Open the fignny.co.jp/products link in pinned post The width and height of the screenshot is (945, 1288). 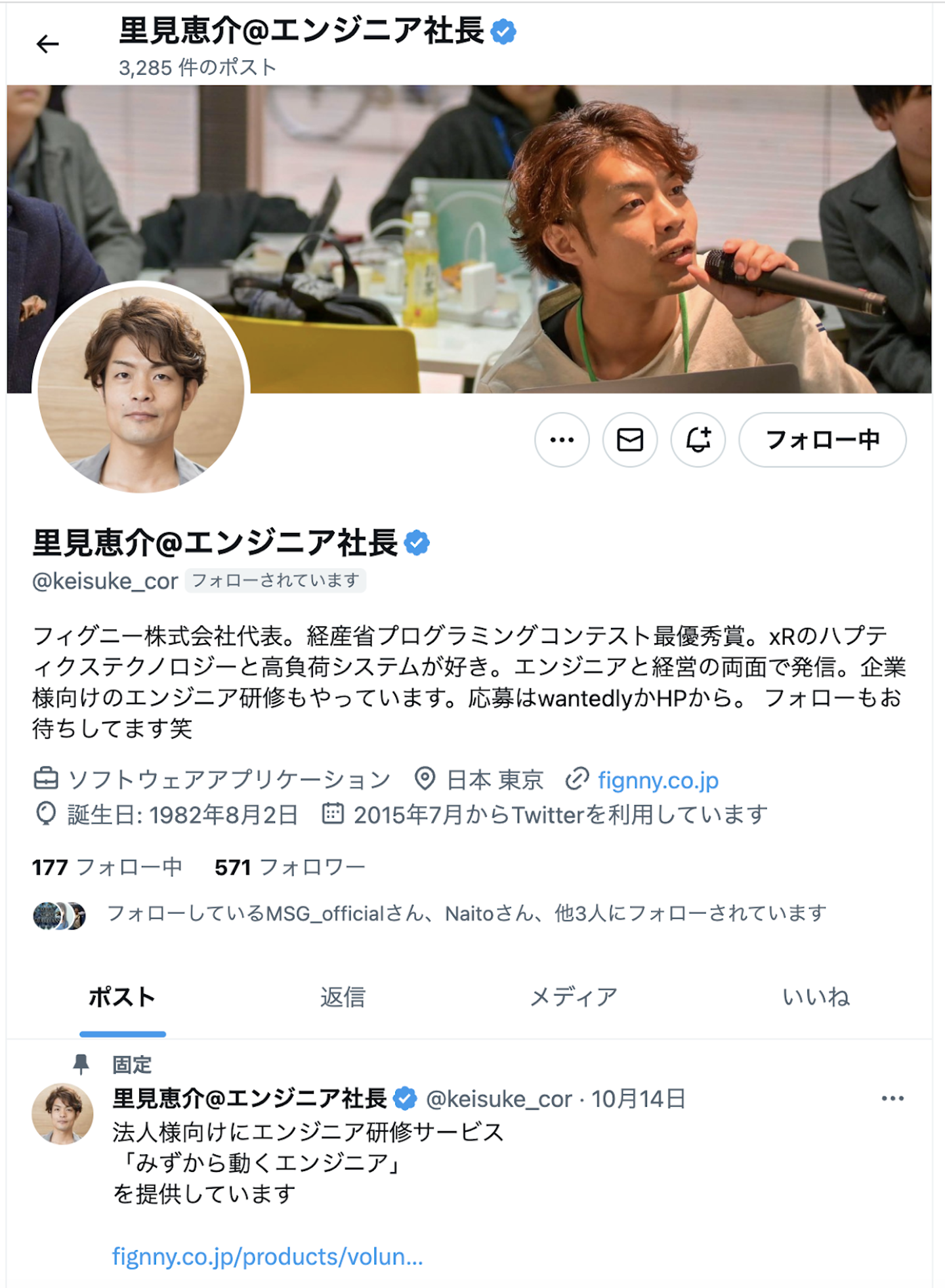coord(268,1257)
